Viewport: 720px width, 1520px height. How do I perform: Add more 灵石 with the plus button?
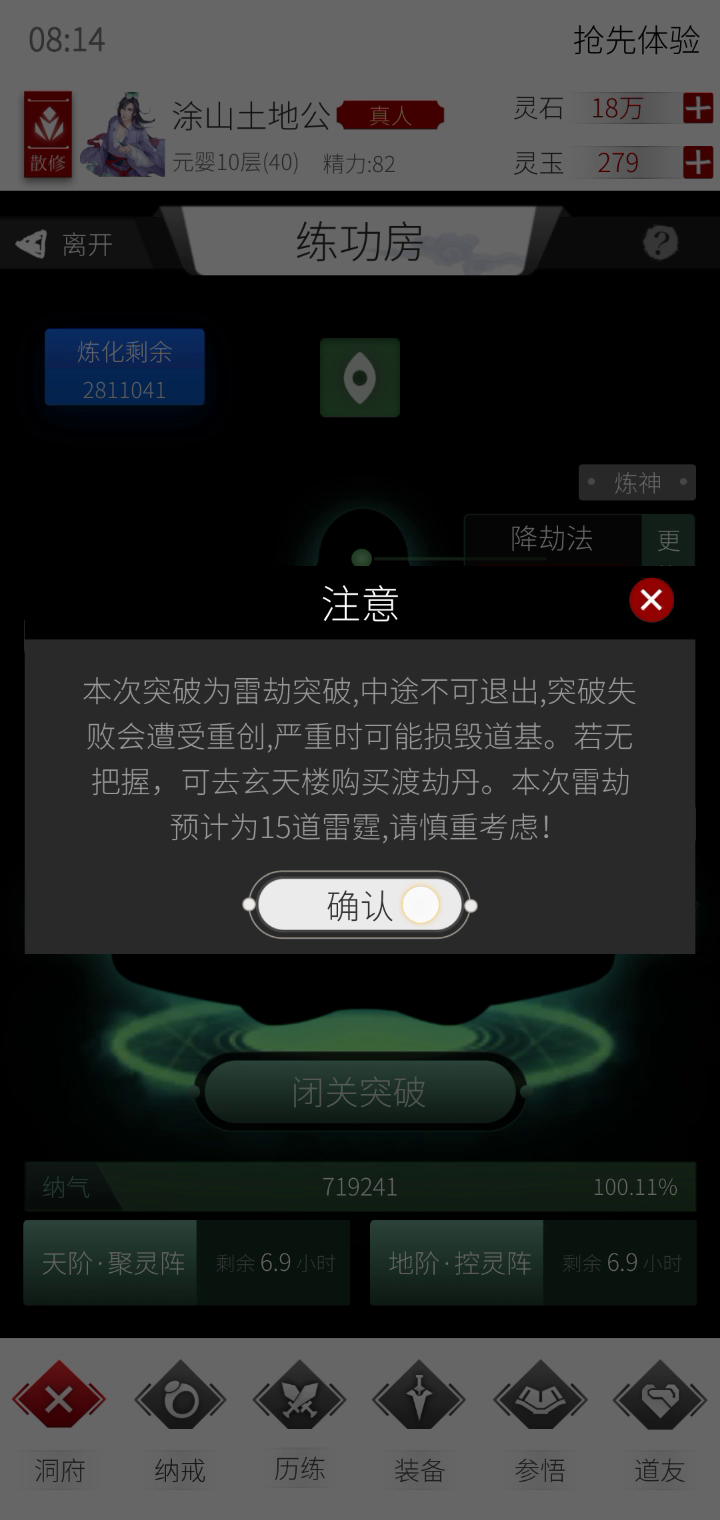pyautogui.click(x=698, y=108)
